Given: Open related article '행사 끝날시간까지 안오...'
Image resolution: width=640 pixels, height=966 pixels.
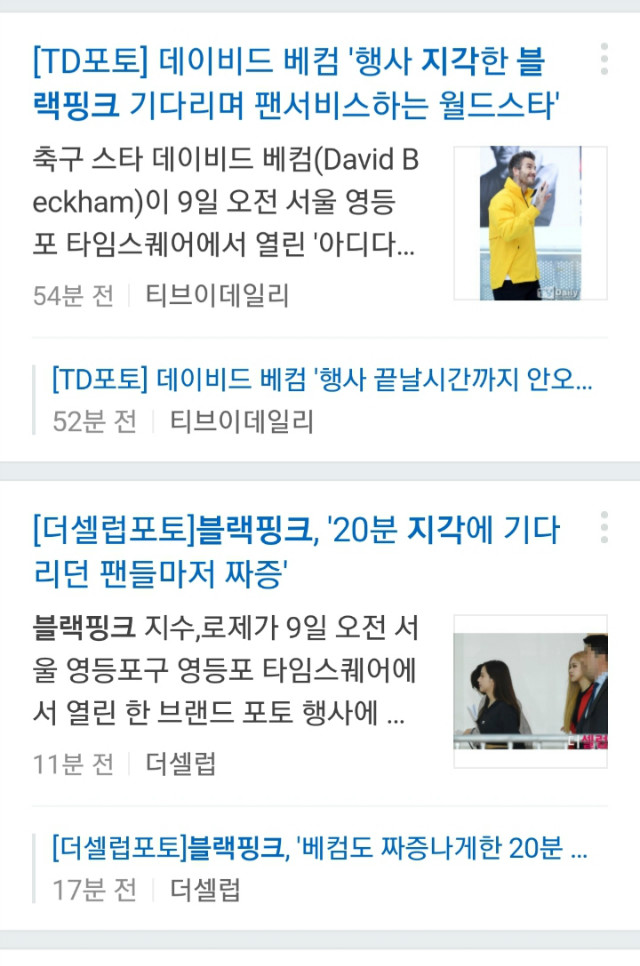Looking at the screenshot, I should [x=322, y=380].
